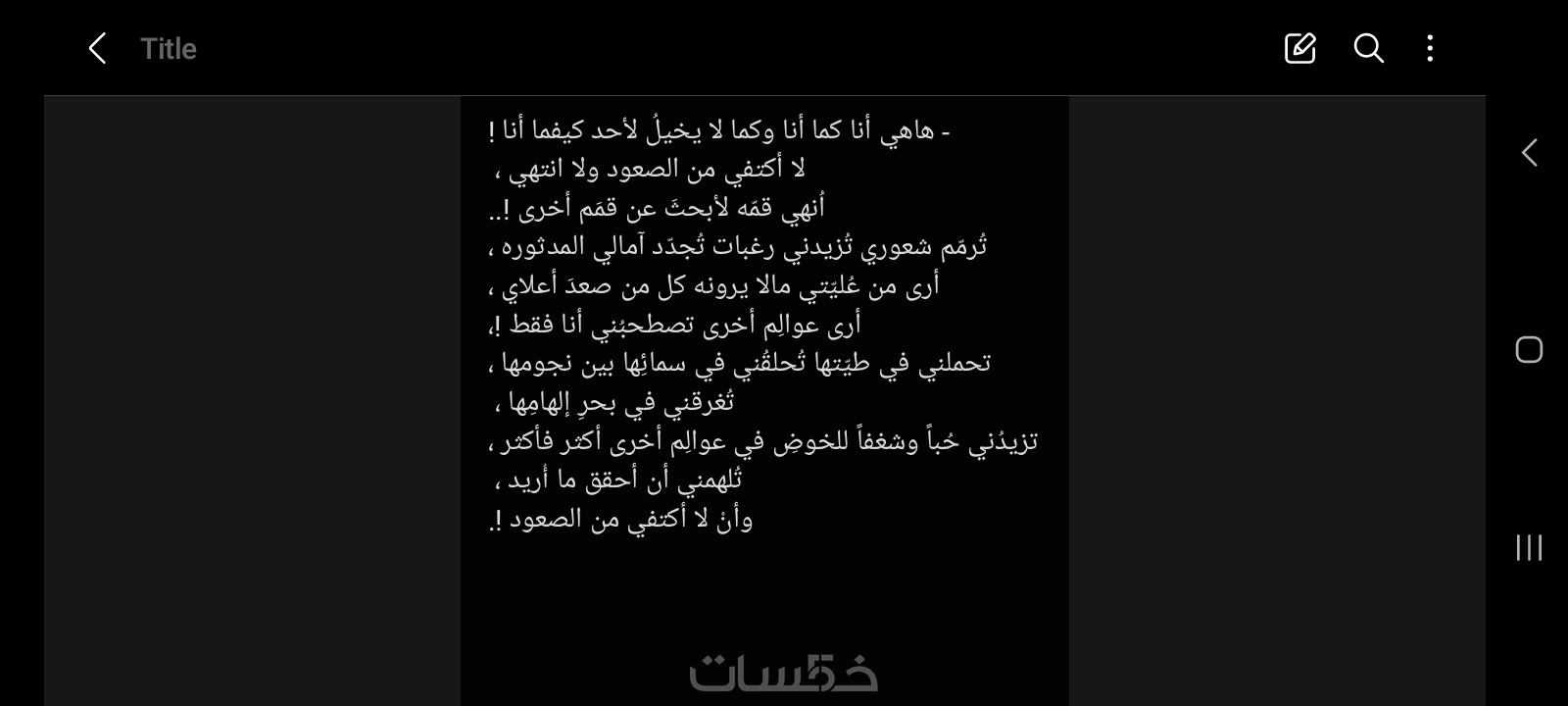Switch the note to edit mode
The image size is (1568, 706).
[1299, 48]
